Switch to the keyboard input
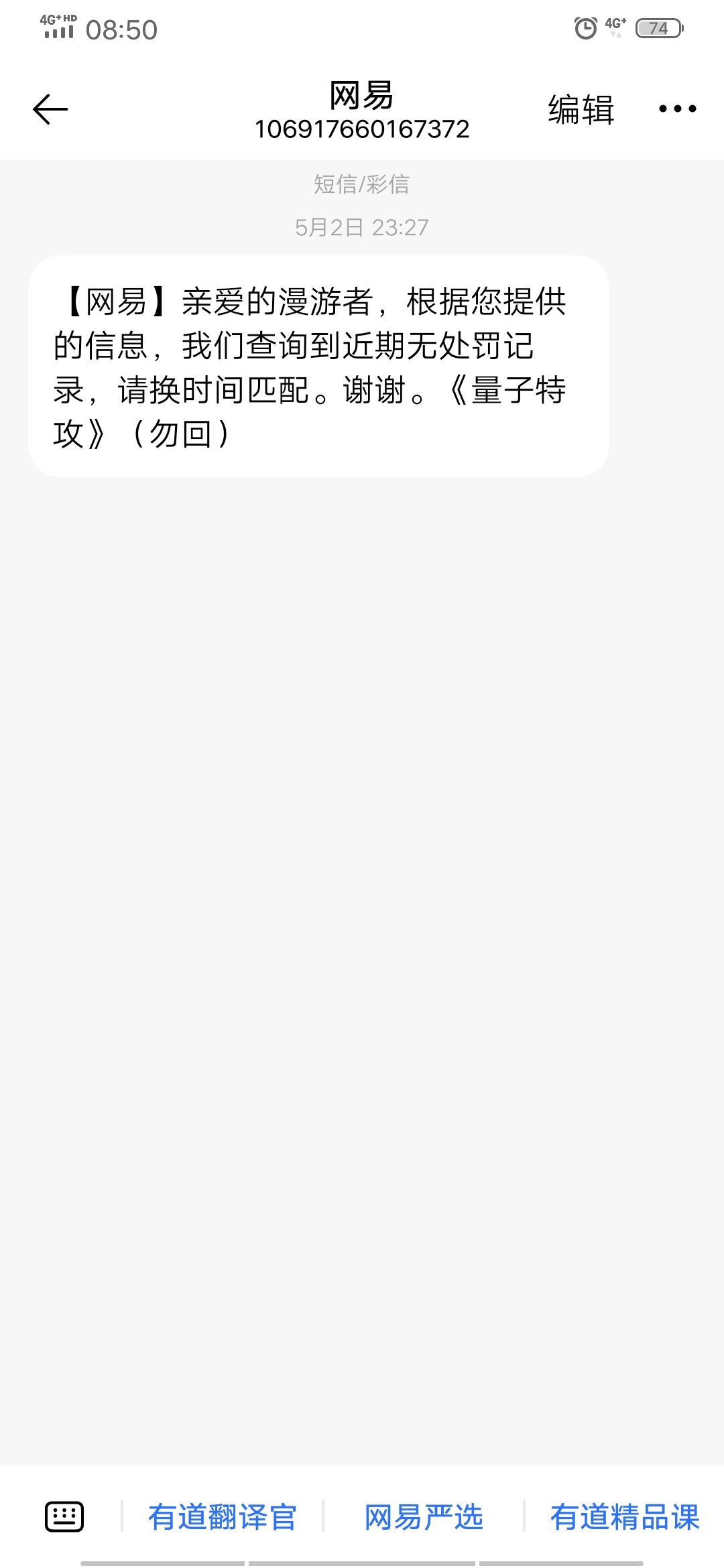The width and height of the screenshot is (724, 1568). (64, 1517)
